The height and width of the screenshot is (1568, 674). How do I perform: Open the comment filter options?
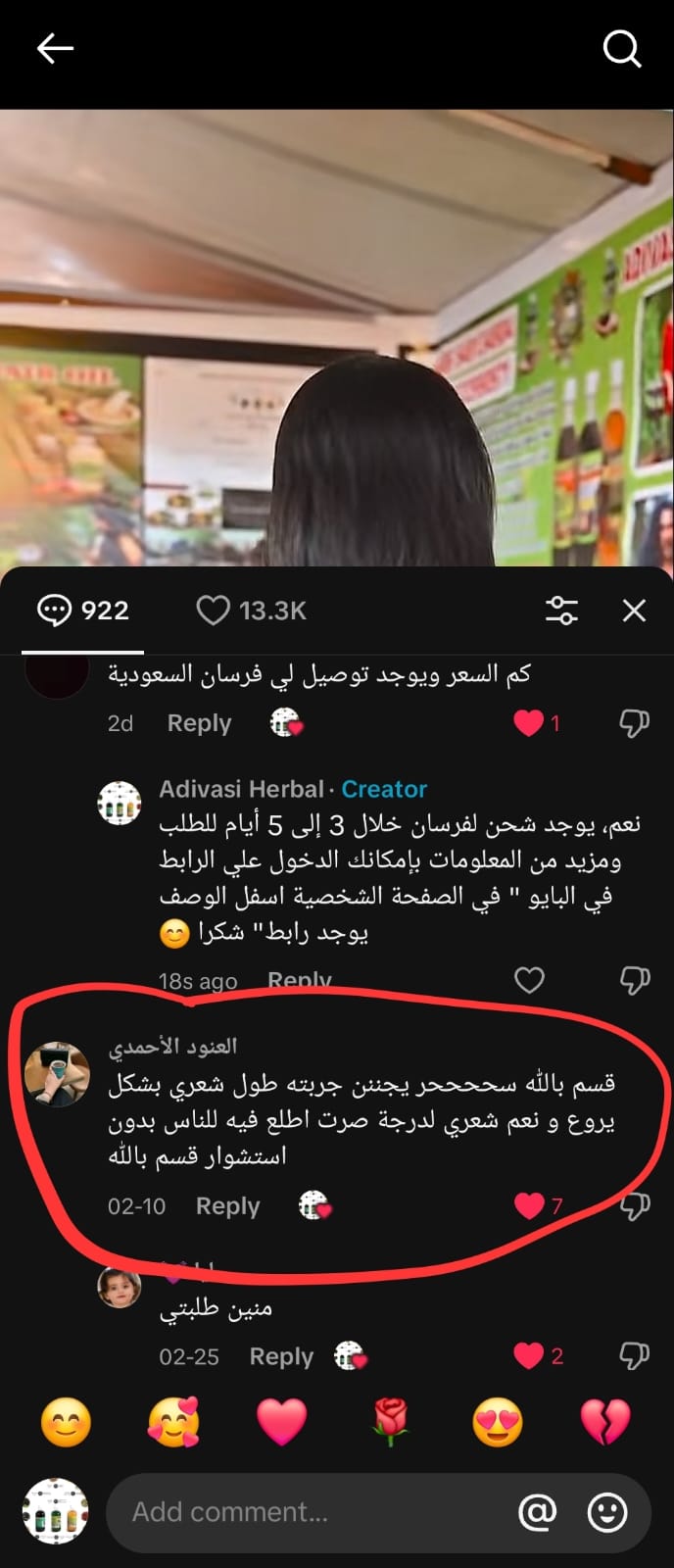[x=561, y=611]
